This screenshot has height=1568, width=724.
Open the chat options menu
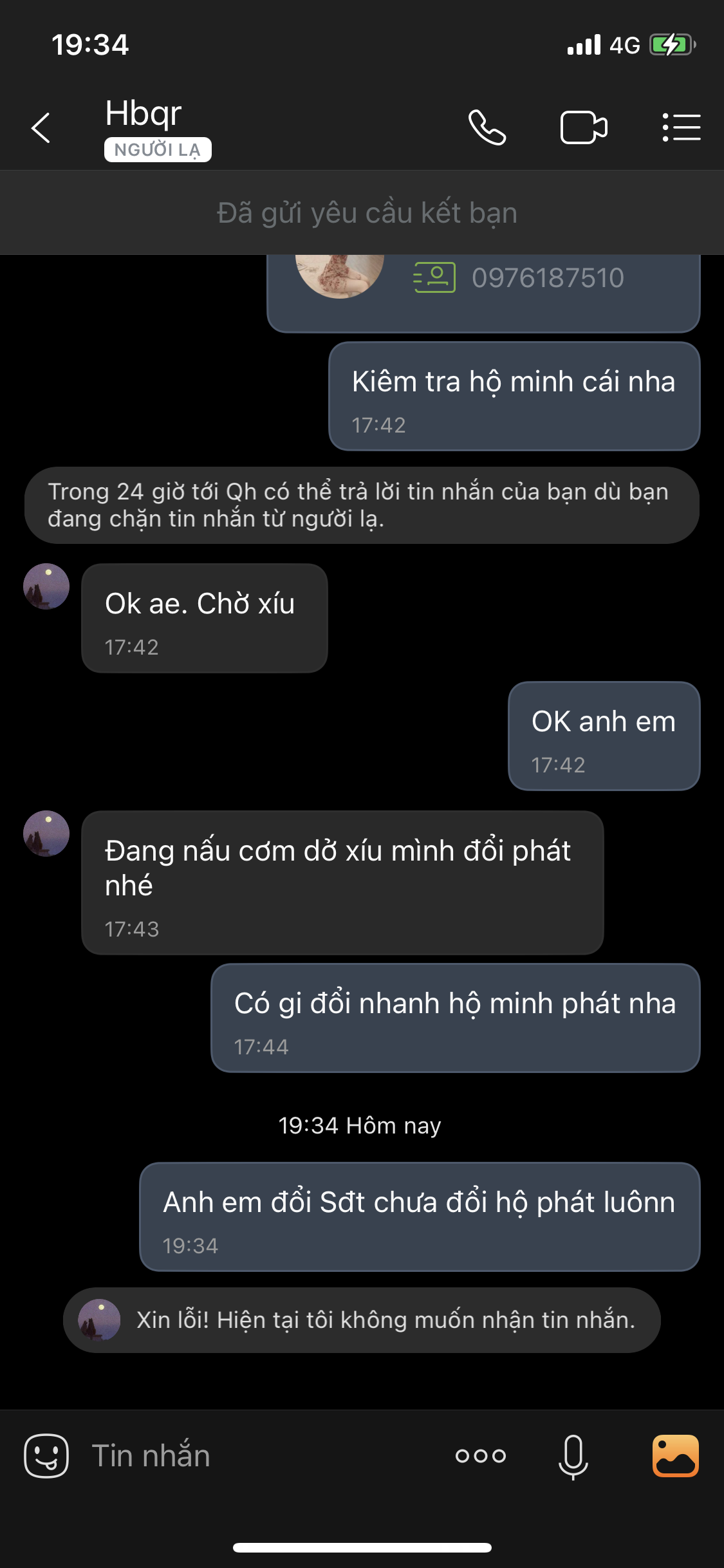[682, 127]
